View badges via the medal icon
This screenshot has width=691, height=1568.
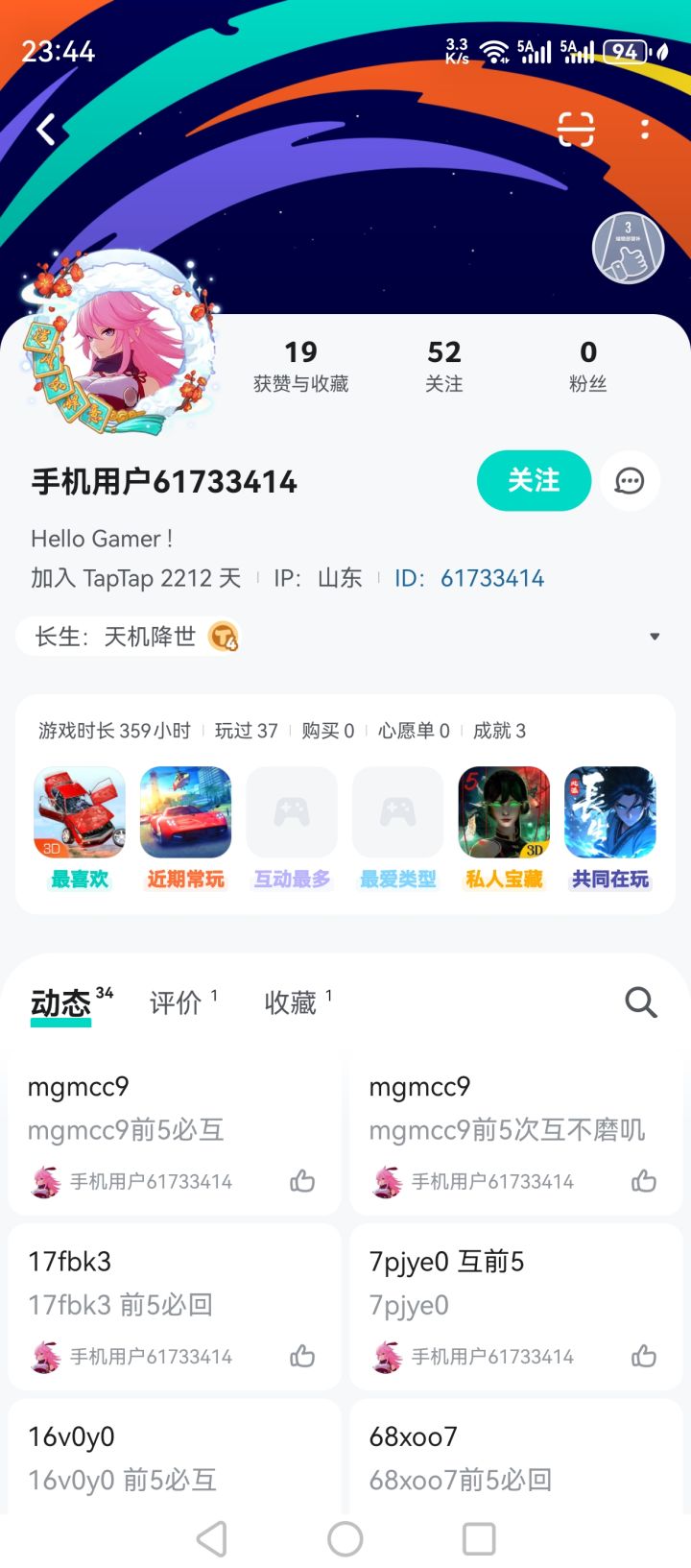click(627, 247)
